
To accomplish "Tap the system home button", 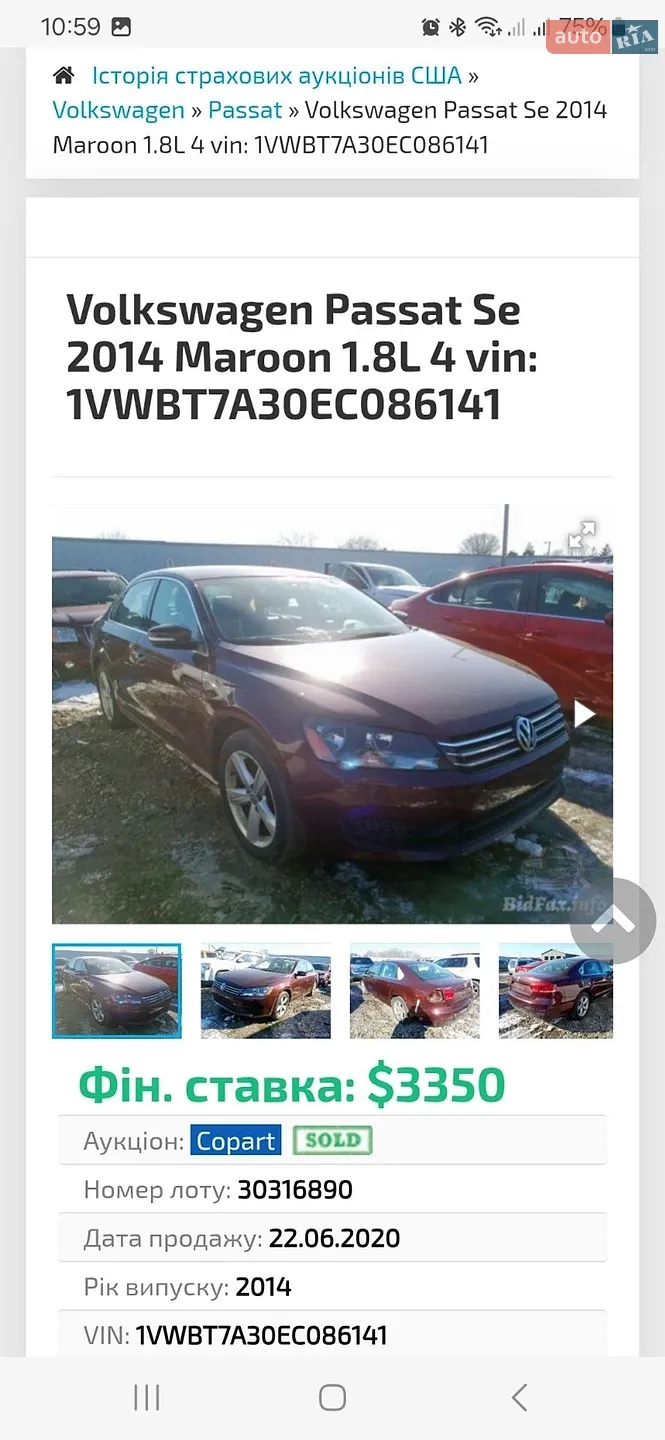I will [332, 1397].
